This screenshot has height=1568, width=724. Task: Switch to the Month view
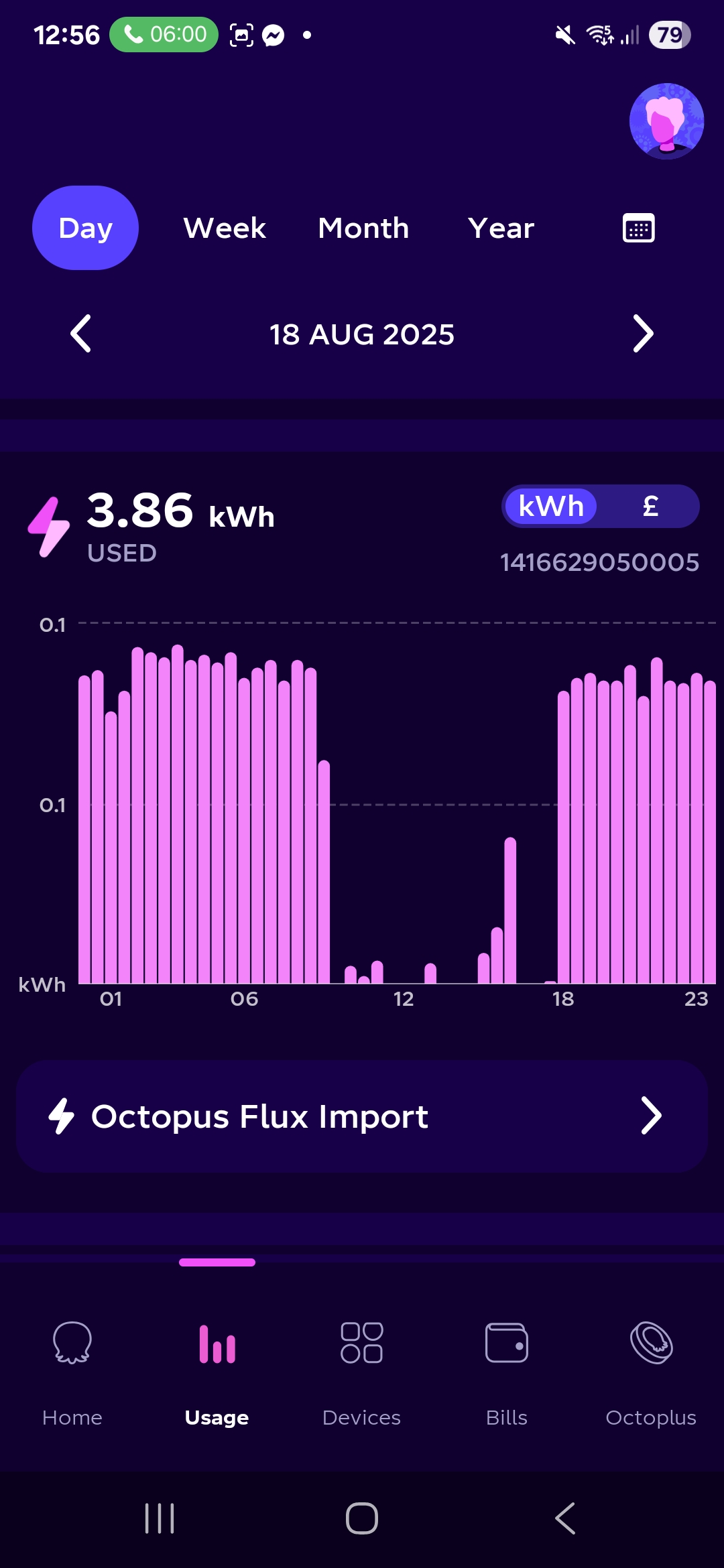[x=363, y=228]
